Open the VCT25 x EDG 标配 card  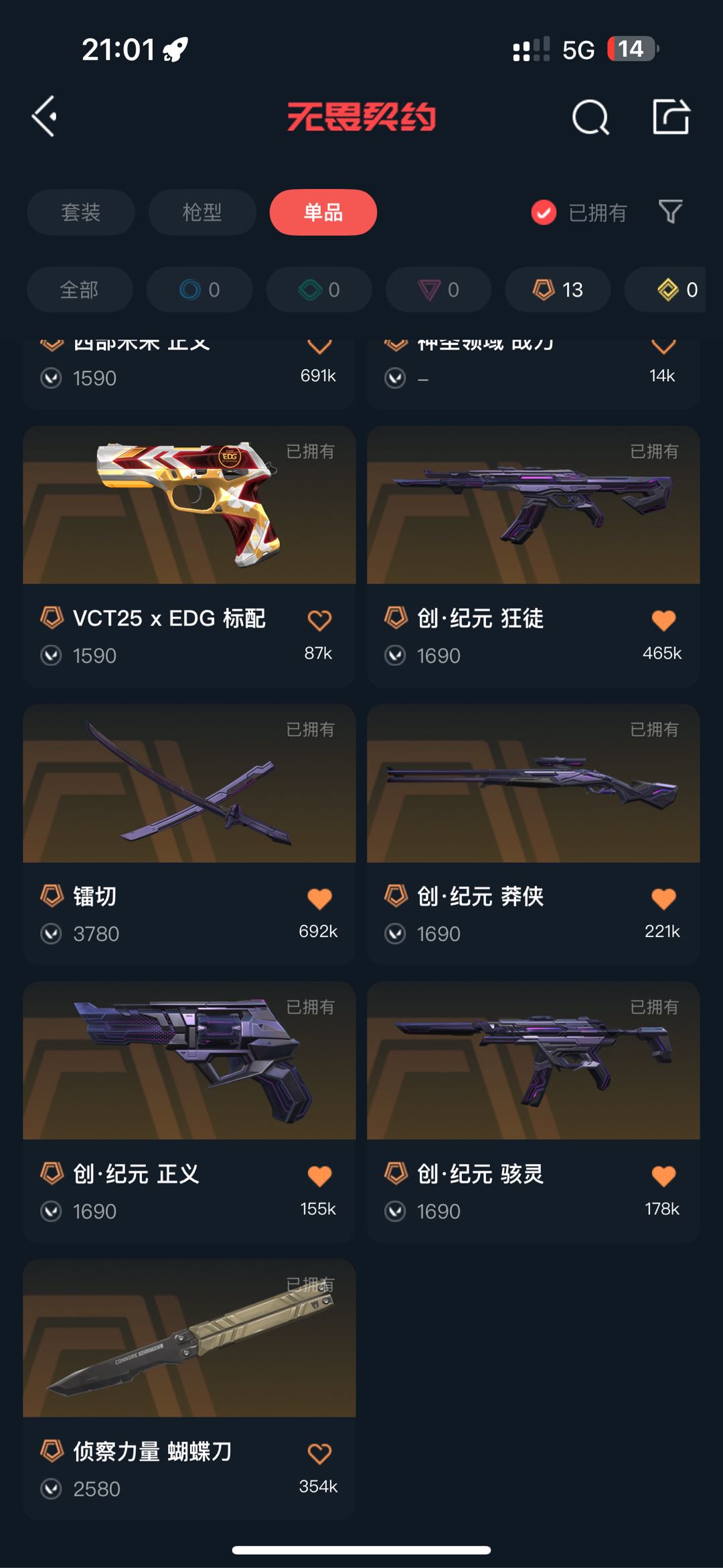(x=189, y=556)
